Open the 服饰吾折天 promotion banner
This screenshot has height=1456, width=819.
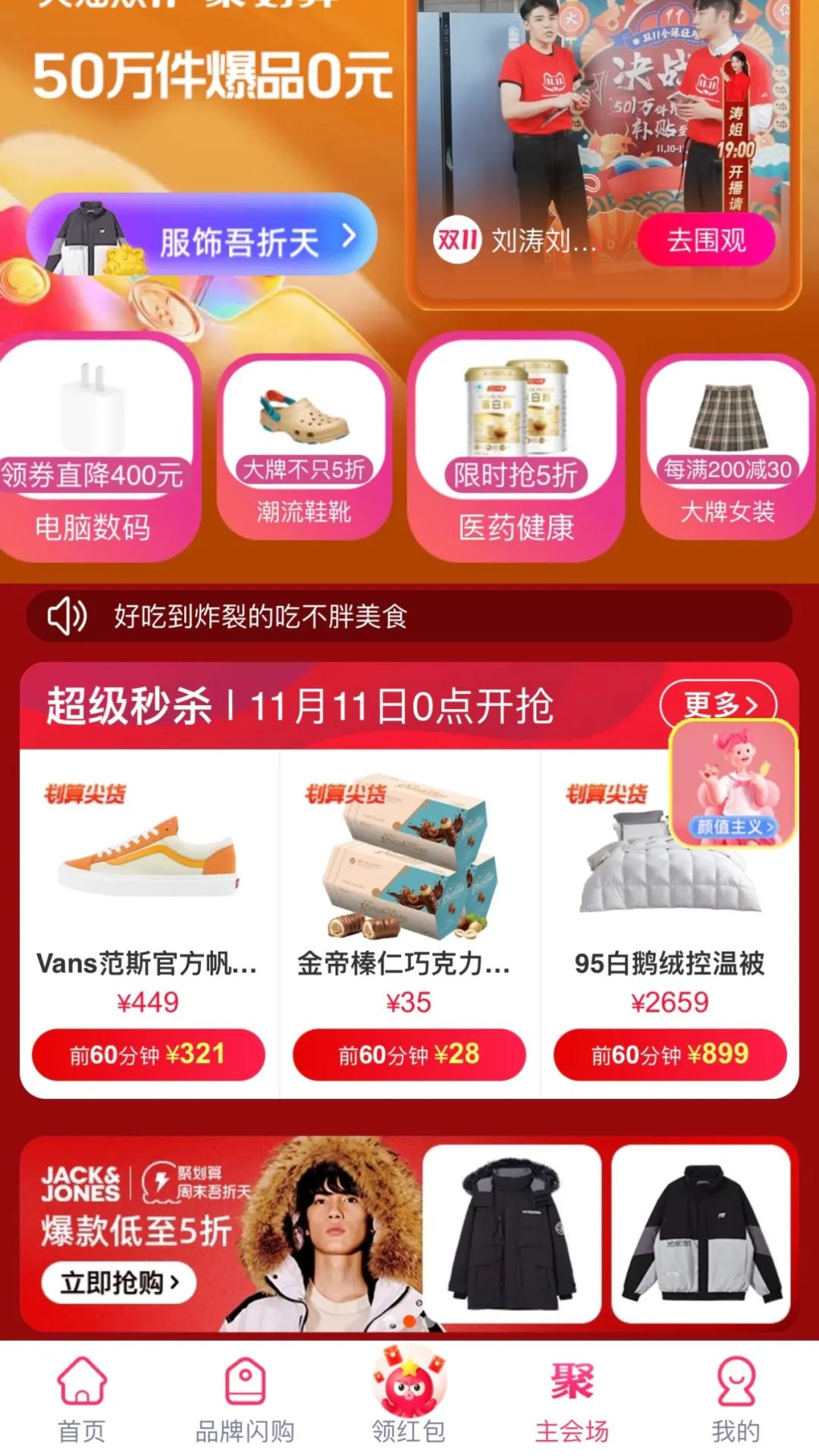click(x=202, y=235)
